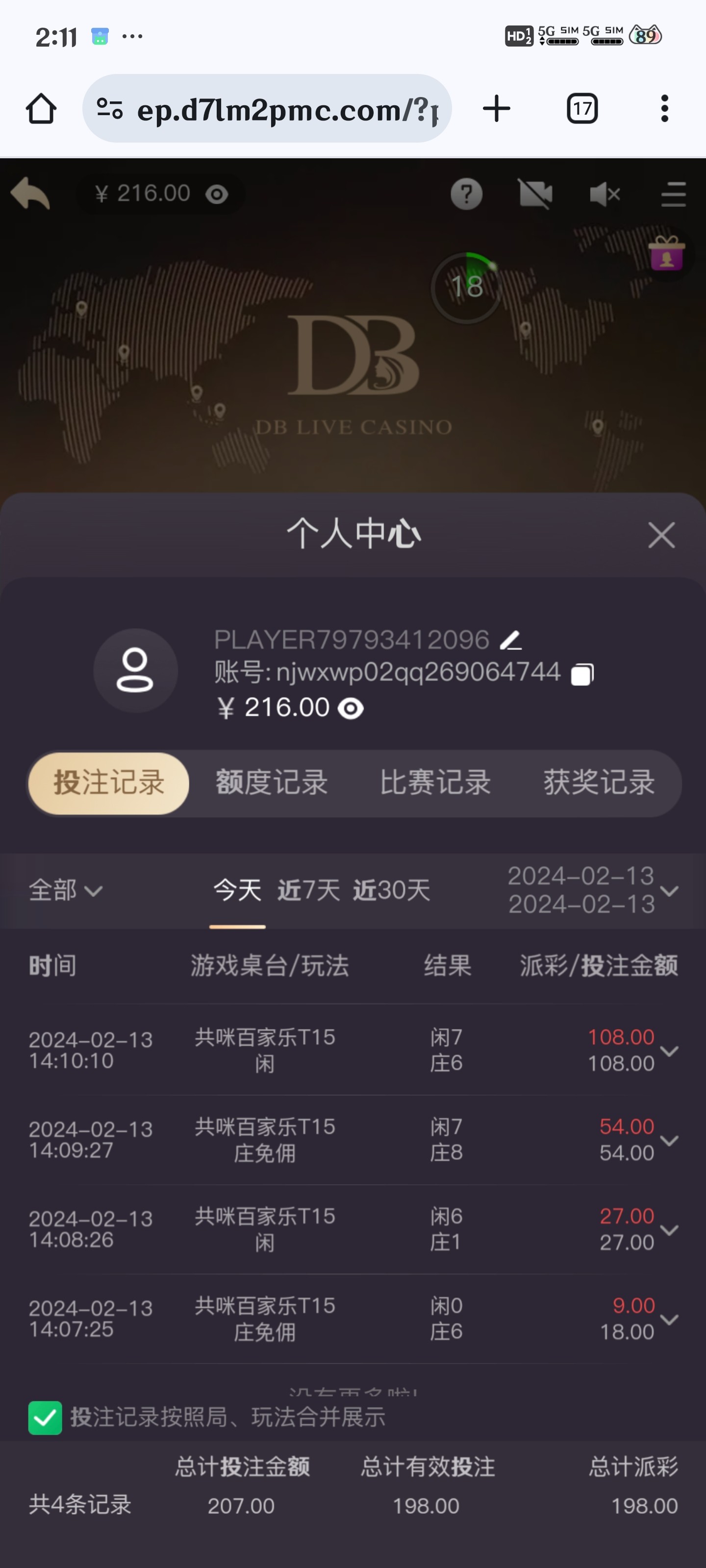Hide balance in the personal center

351,709
